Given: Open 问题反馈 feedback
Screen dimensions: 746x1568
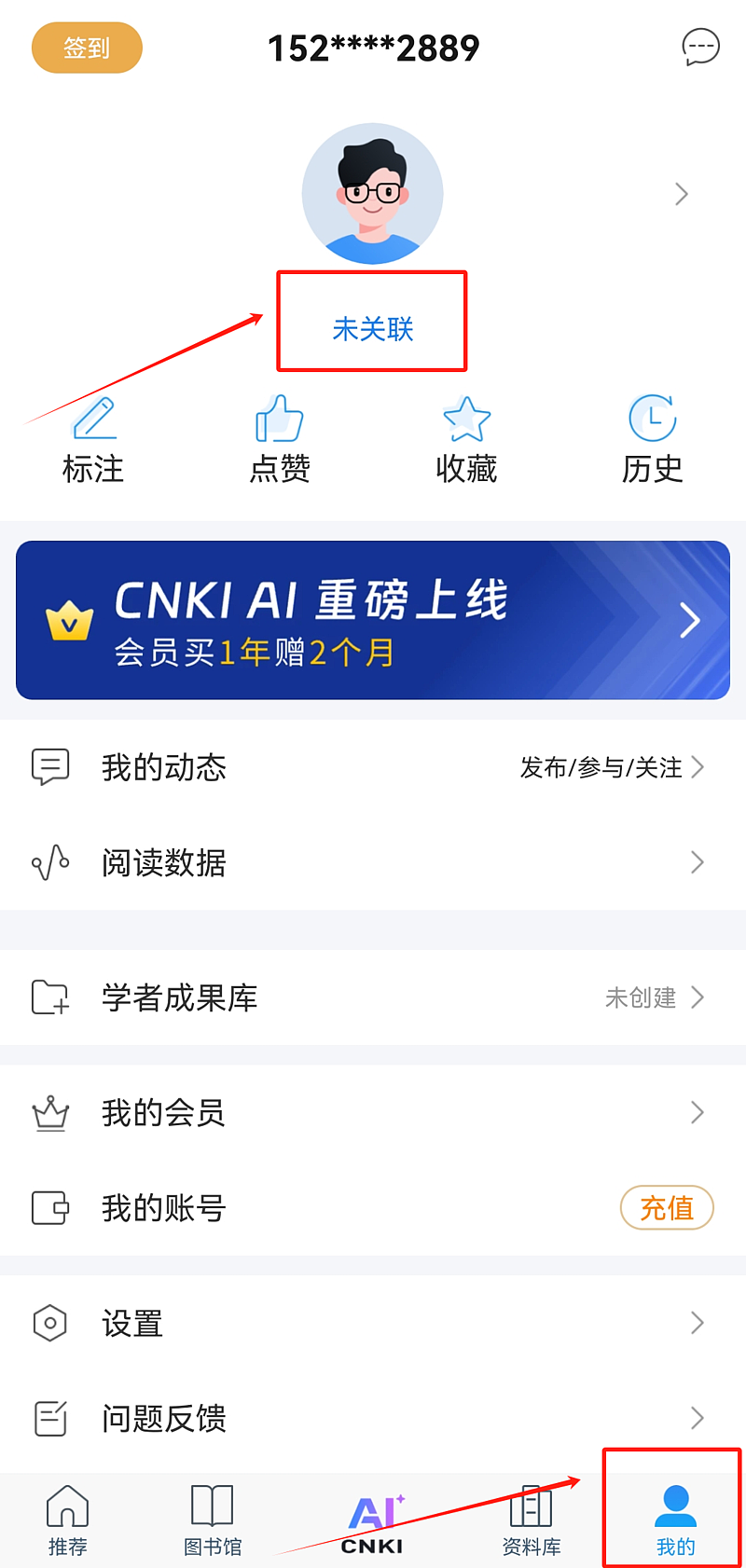Looking at the screenshot, I should tap(373, 1418).
